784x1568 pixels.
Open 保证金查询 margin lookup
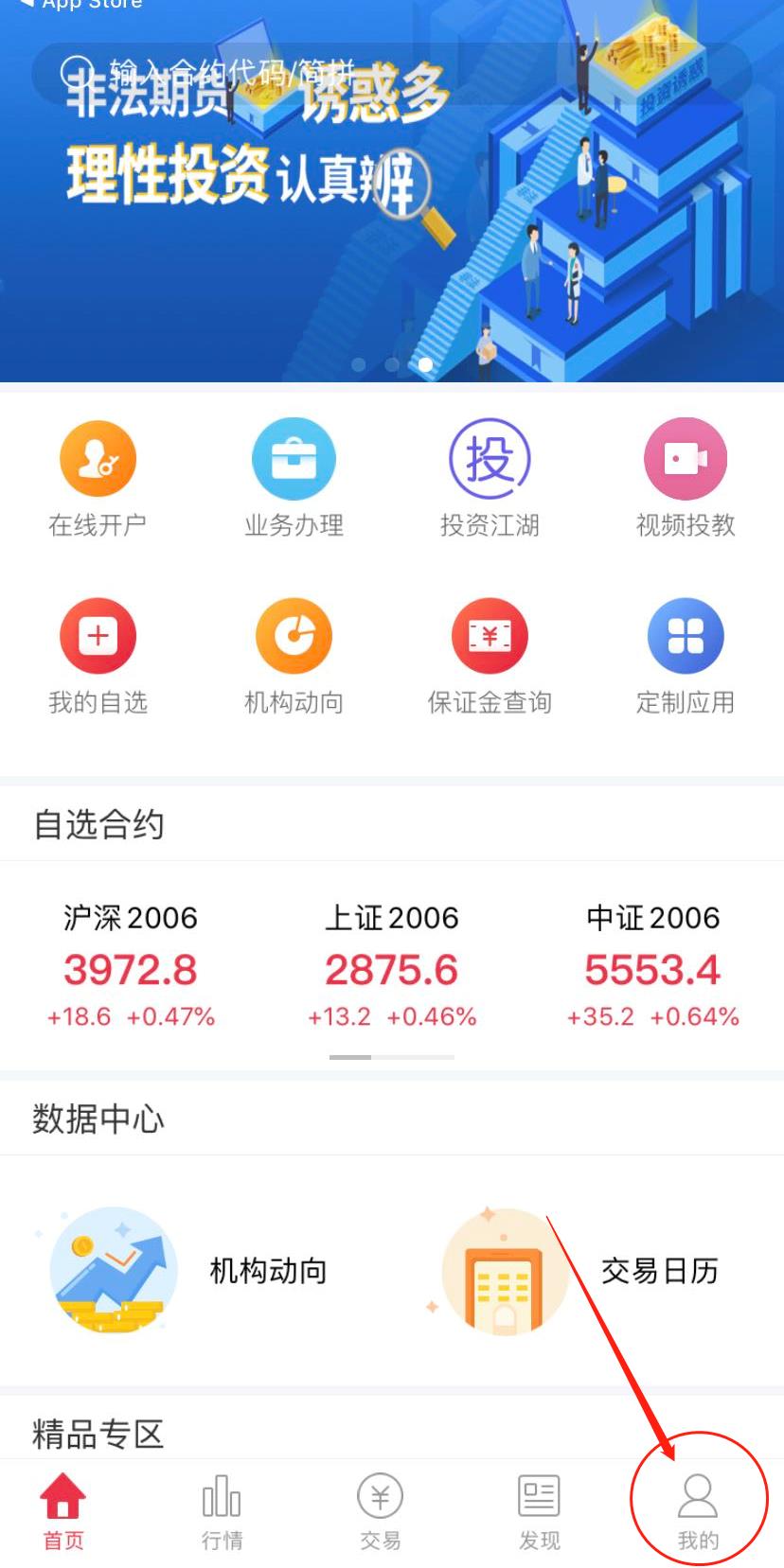point(490,657)
